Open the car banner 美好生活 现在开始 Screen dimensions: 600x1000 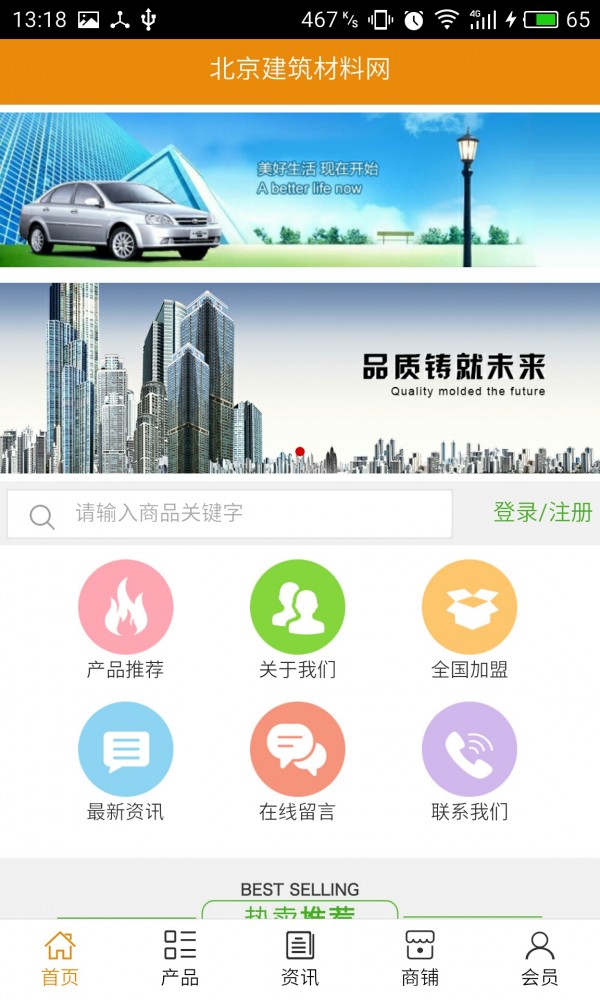click(300, 189)
